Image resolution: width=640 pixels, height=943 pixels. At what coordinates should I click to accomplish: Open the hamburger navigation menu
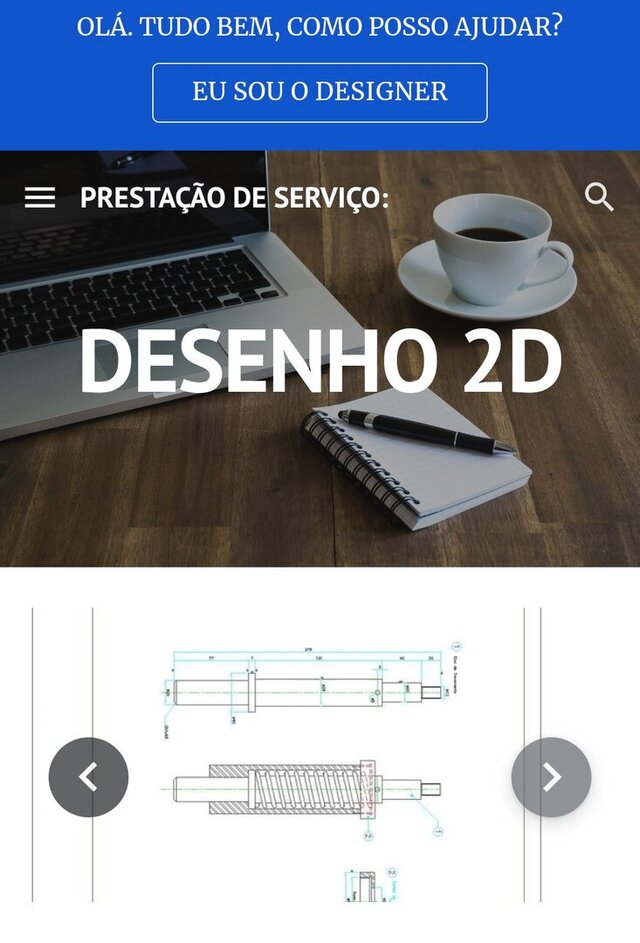pos(40,198)
